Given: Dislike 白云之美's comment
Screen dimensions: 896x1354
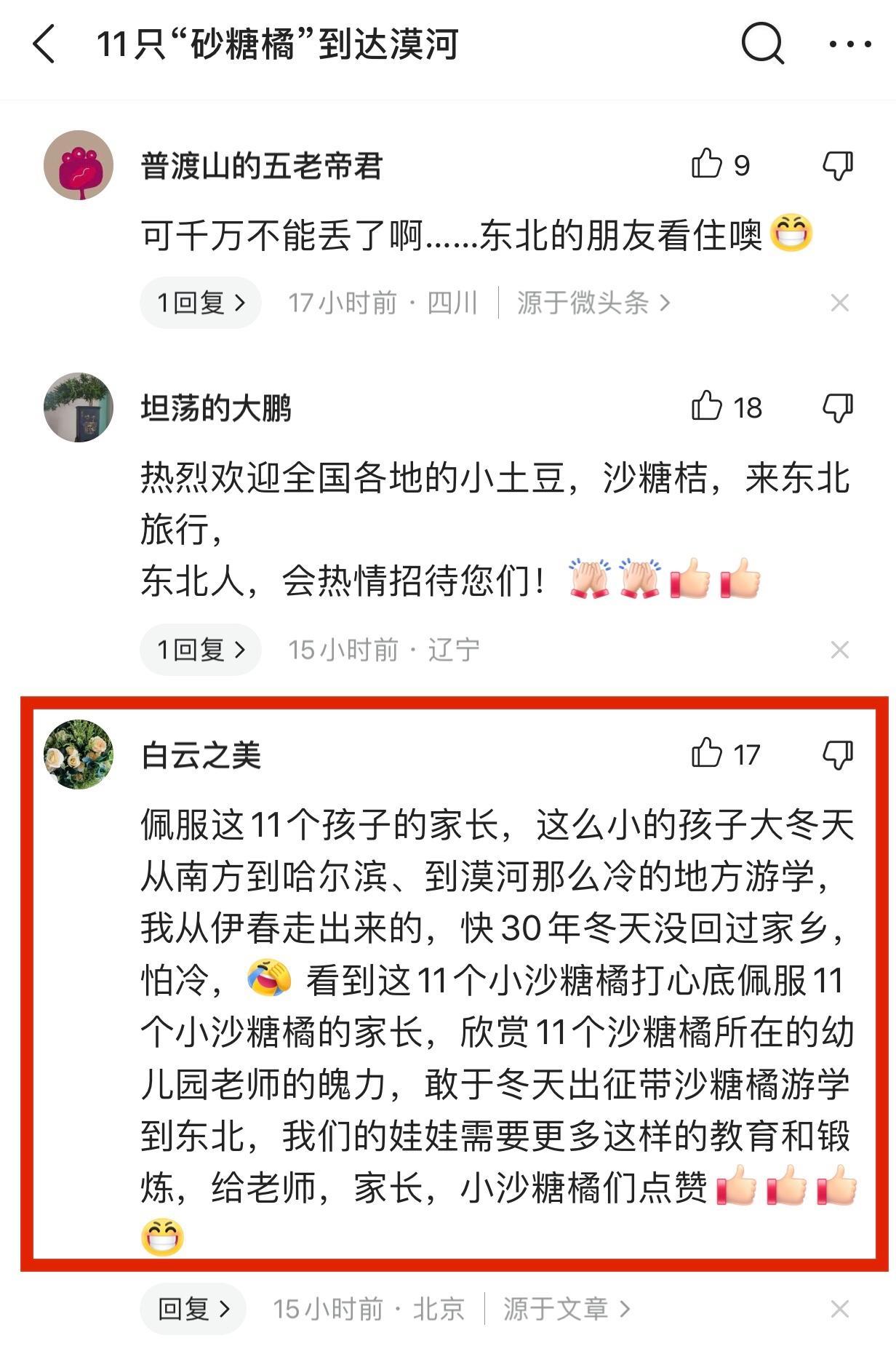Looking at the screenshot, I should pyautogui.click(x=838, y=754).
